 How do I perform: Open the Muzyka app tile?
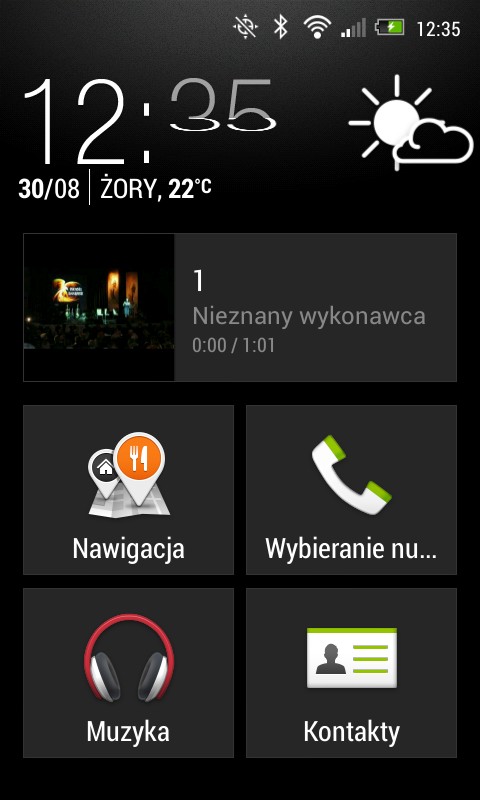pyautogui.click(x=129, y=673)
